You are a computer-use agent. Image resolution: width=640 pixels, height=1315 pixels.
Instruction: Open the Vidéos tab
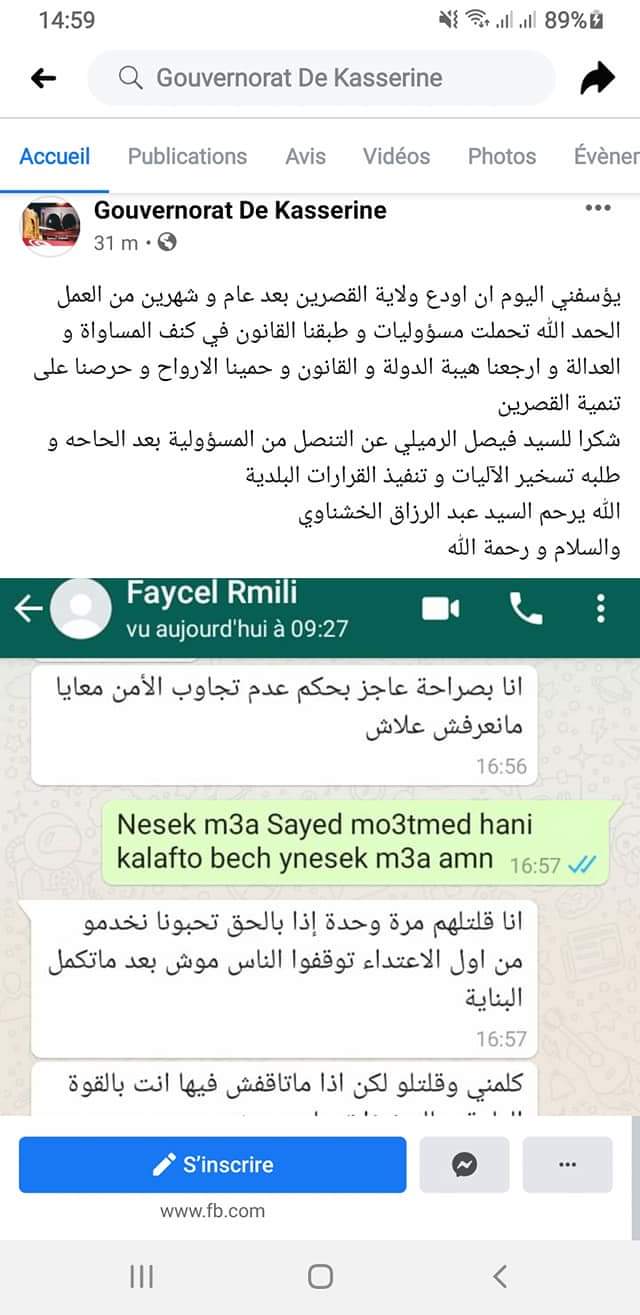click(396, 156)
